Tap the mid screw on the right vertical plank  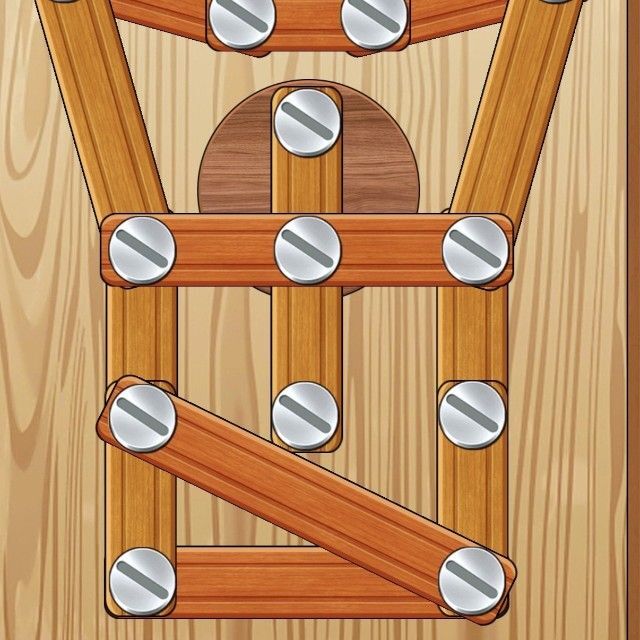pyautogui.click(x=472, y=414)
